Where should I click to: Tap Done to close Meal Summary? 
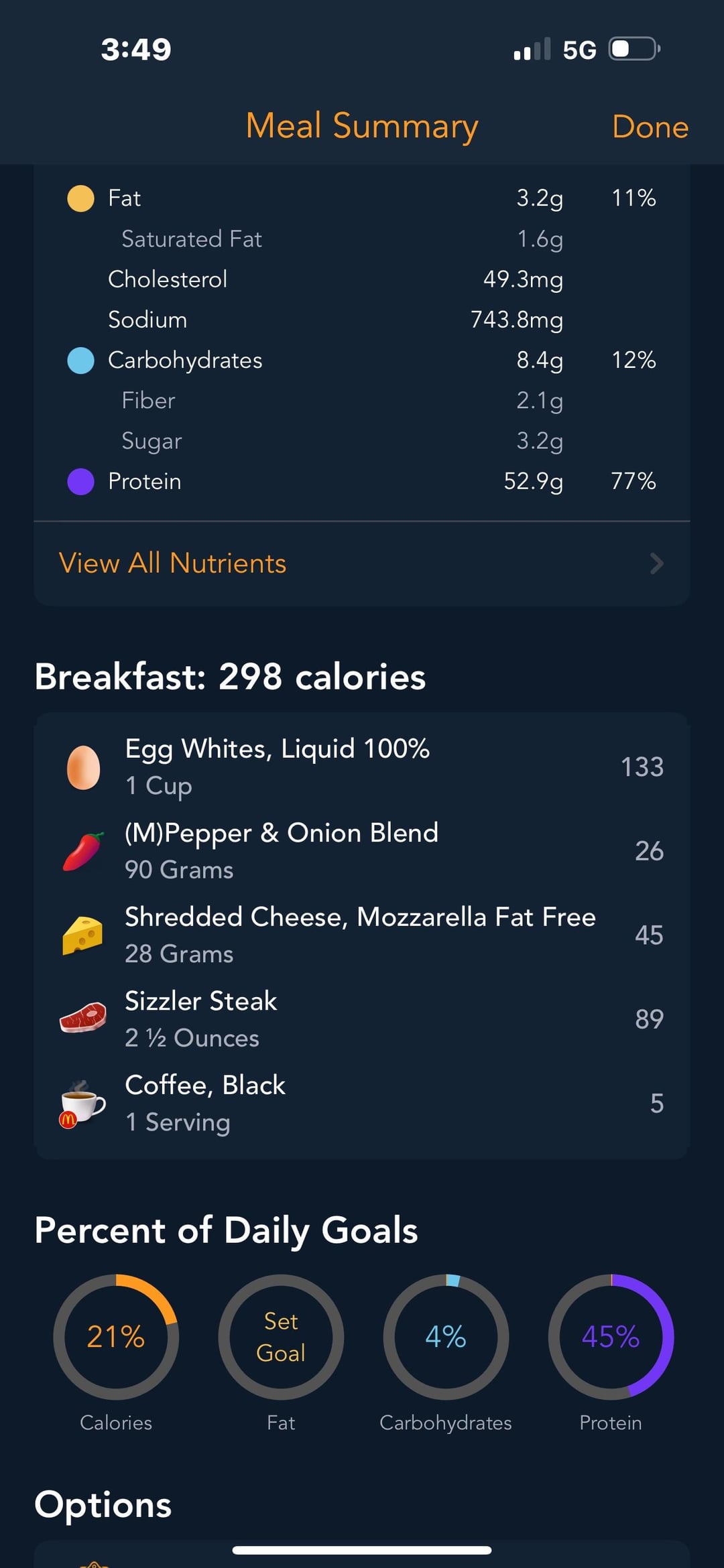[x=650, y=127]
